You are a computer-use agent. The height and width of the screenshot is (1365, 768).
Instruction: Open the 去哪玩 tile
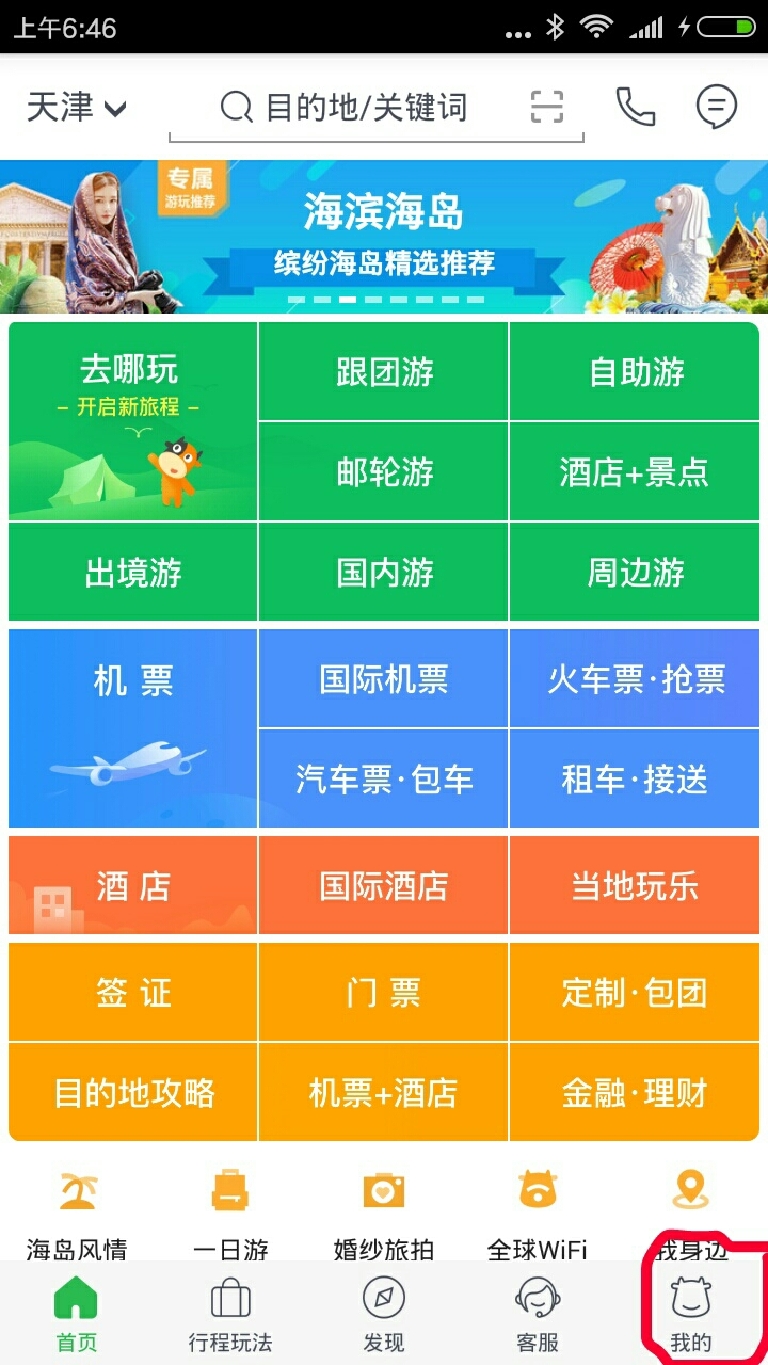pyautogui.click(x=132, y=420)
